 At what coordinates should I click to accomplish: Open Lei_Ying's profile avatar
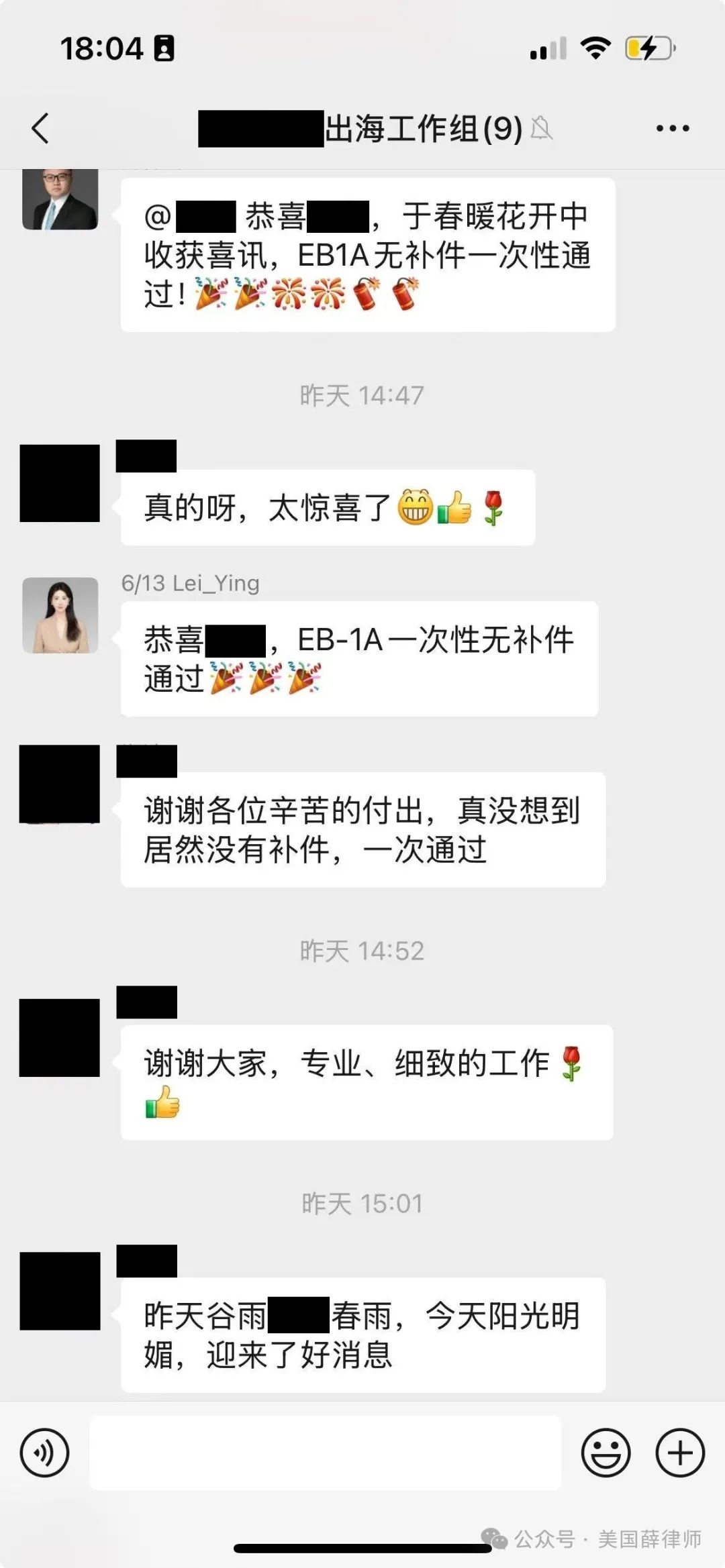[x=60, y=615]
